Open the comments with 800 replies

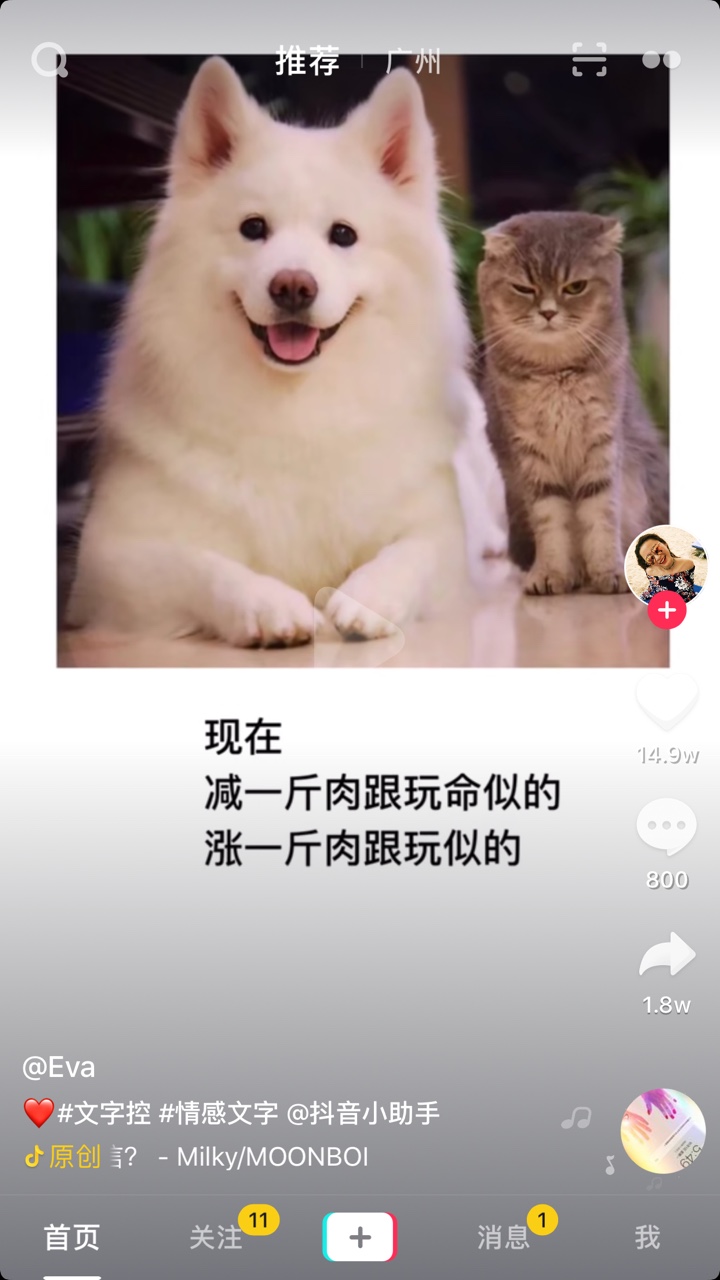(667, 827)
